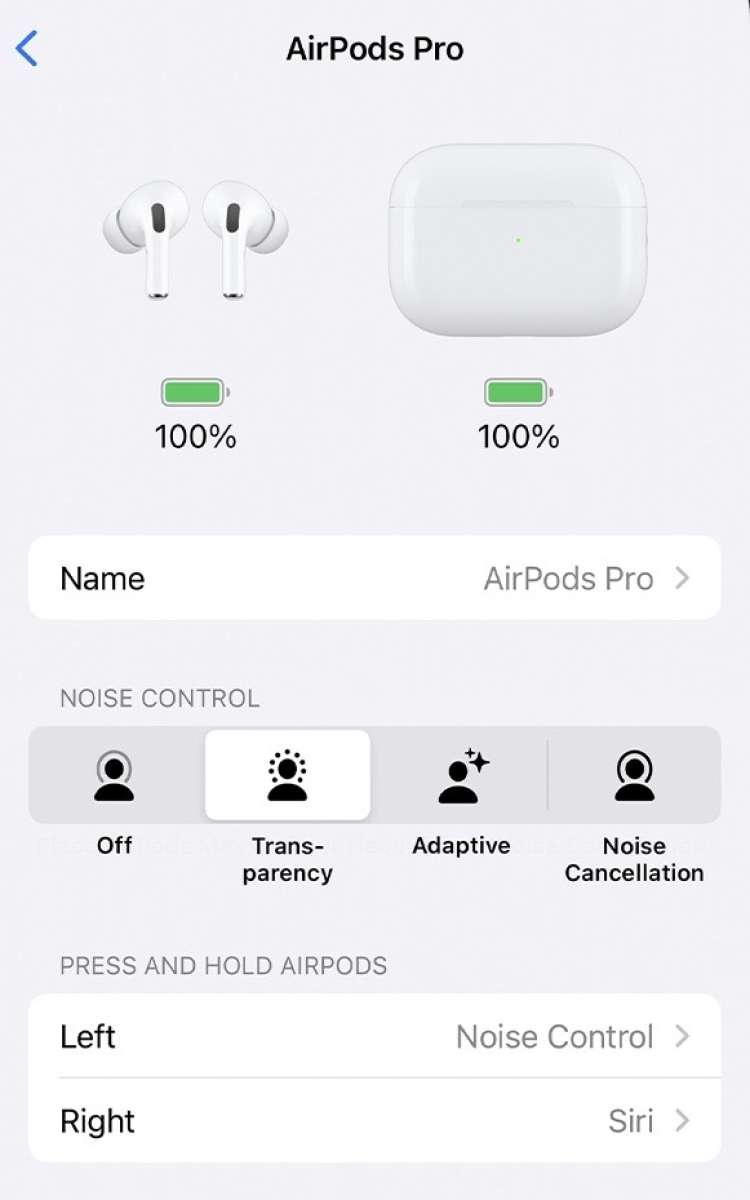Select the Adaptive mode icon
The height and width of the screenshot is (1200, 750).
pyautogui.click(x=460, y=775)
